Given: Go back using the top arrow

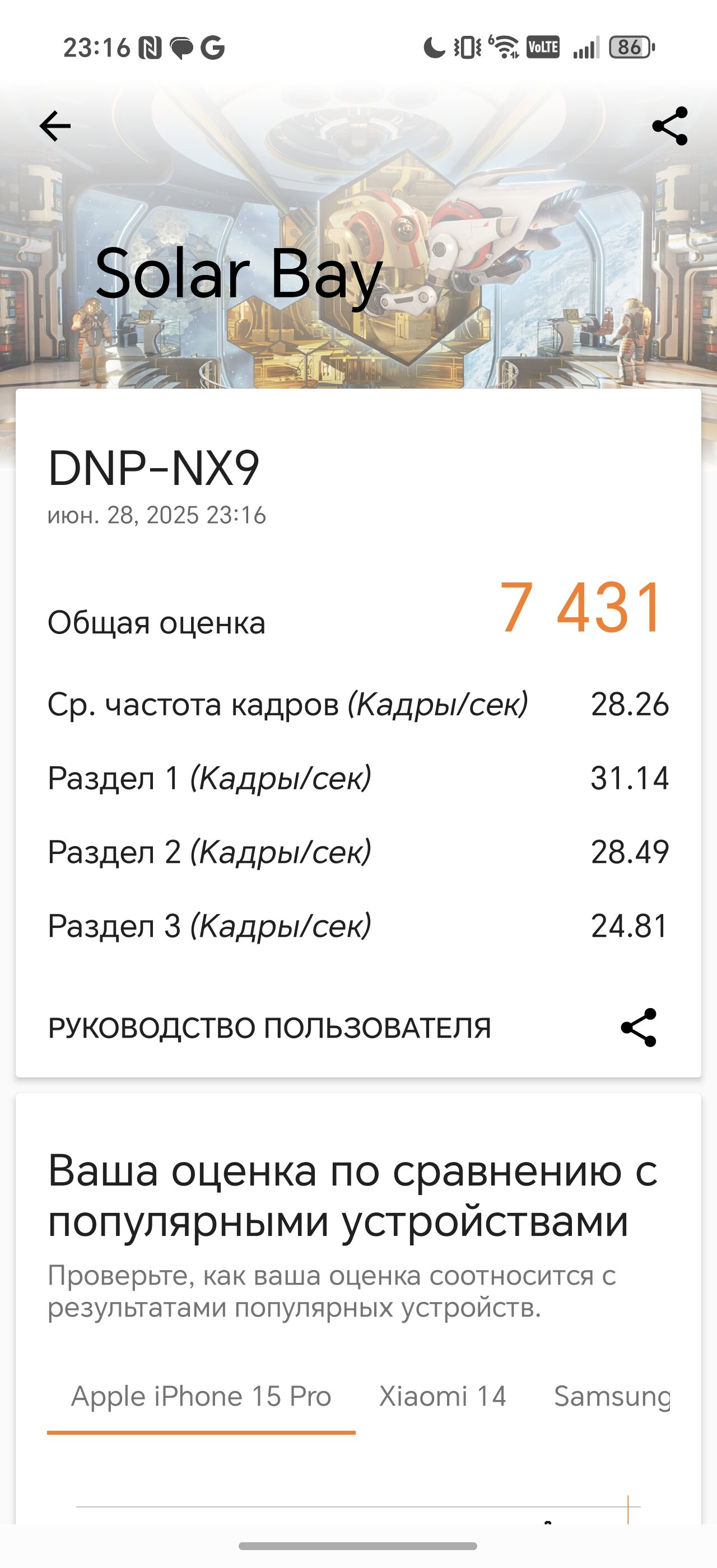Looking at the screenshot, I should click(55, 126).
